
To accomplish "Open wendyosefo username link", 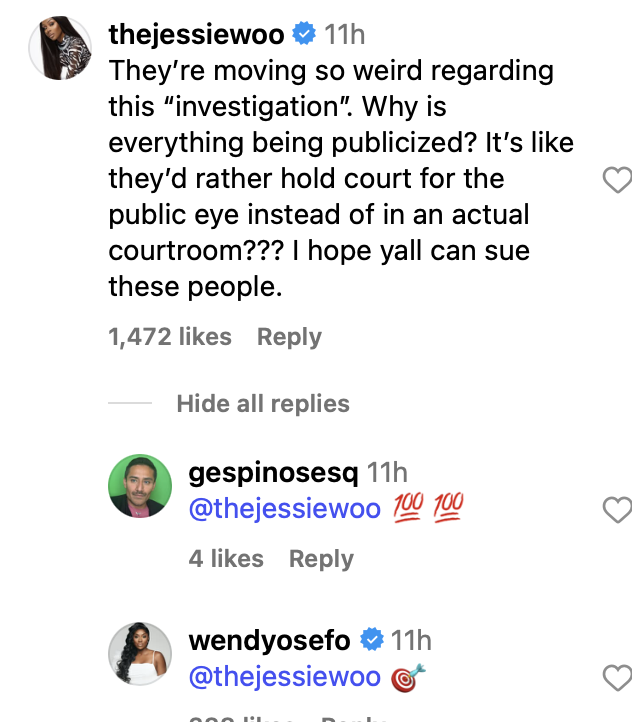I will tap(270, 639).
